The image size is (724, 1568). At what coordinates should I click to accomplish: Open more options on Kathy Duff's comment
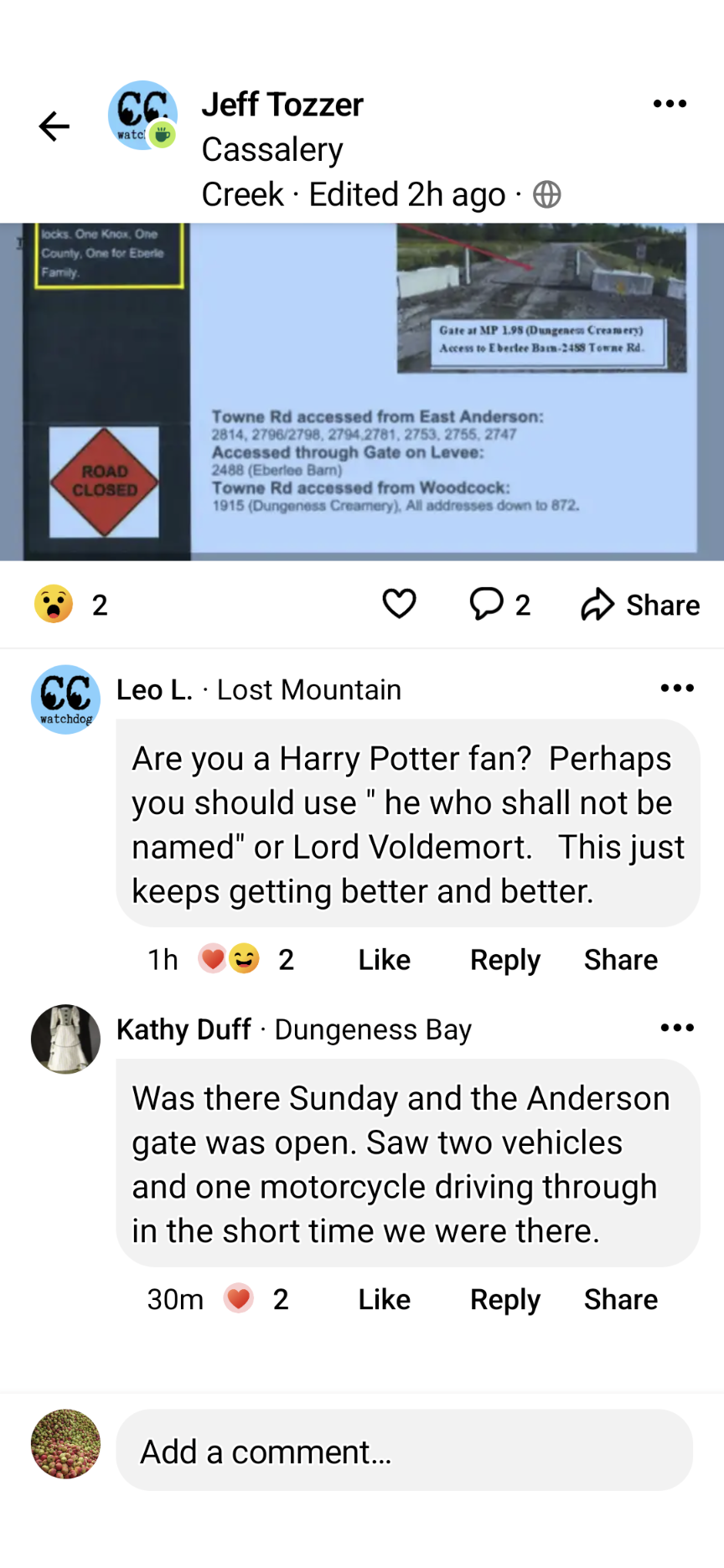click(677, 1028)
